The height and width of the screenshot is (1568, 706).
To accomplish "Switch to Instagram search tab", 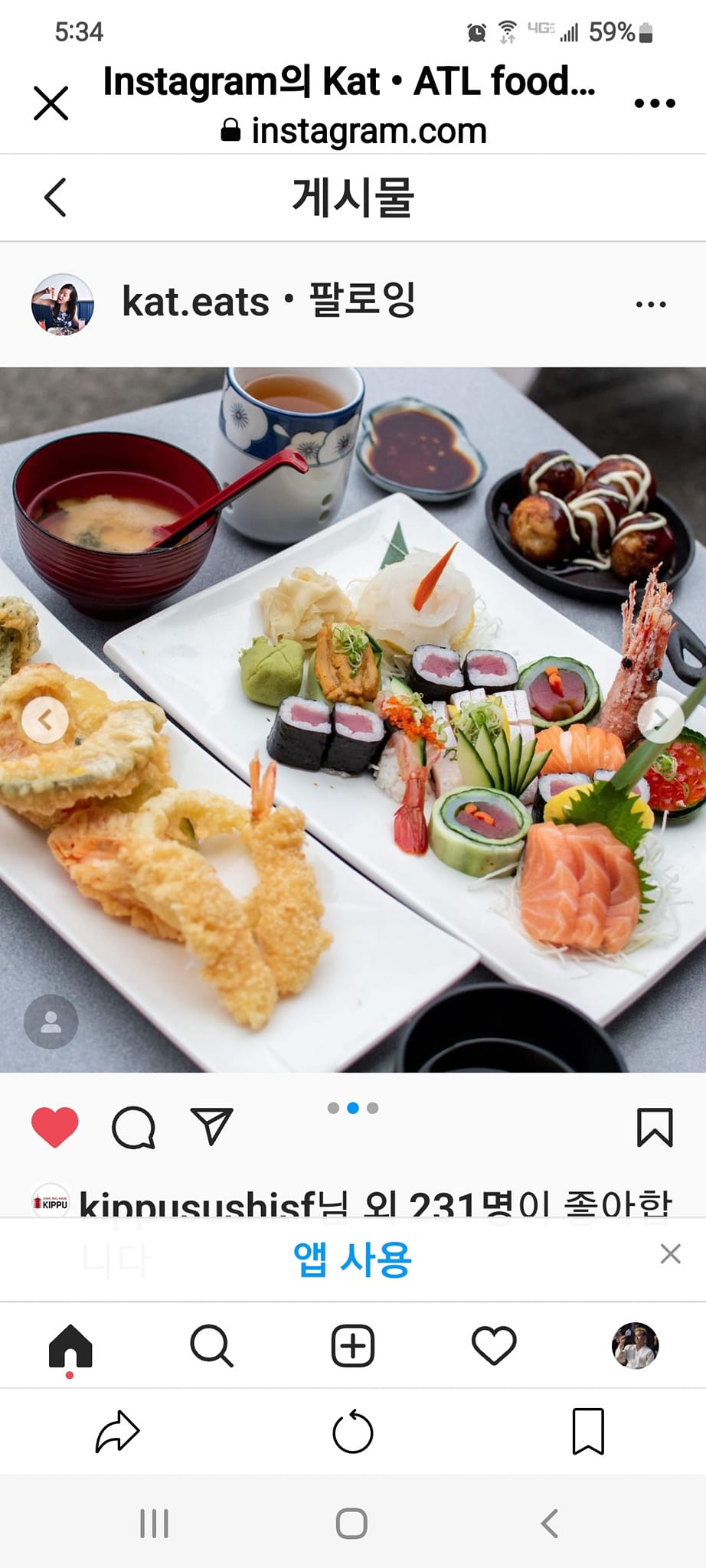I will (211, 1345).
